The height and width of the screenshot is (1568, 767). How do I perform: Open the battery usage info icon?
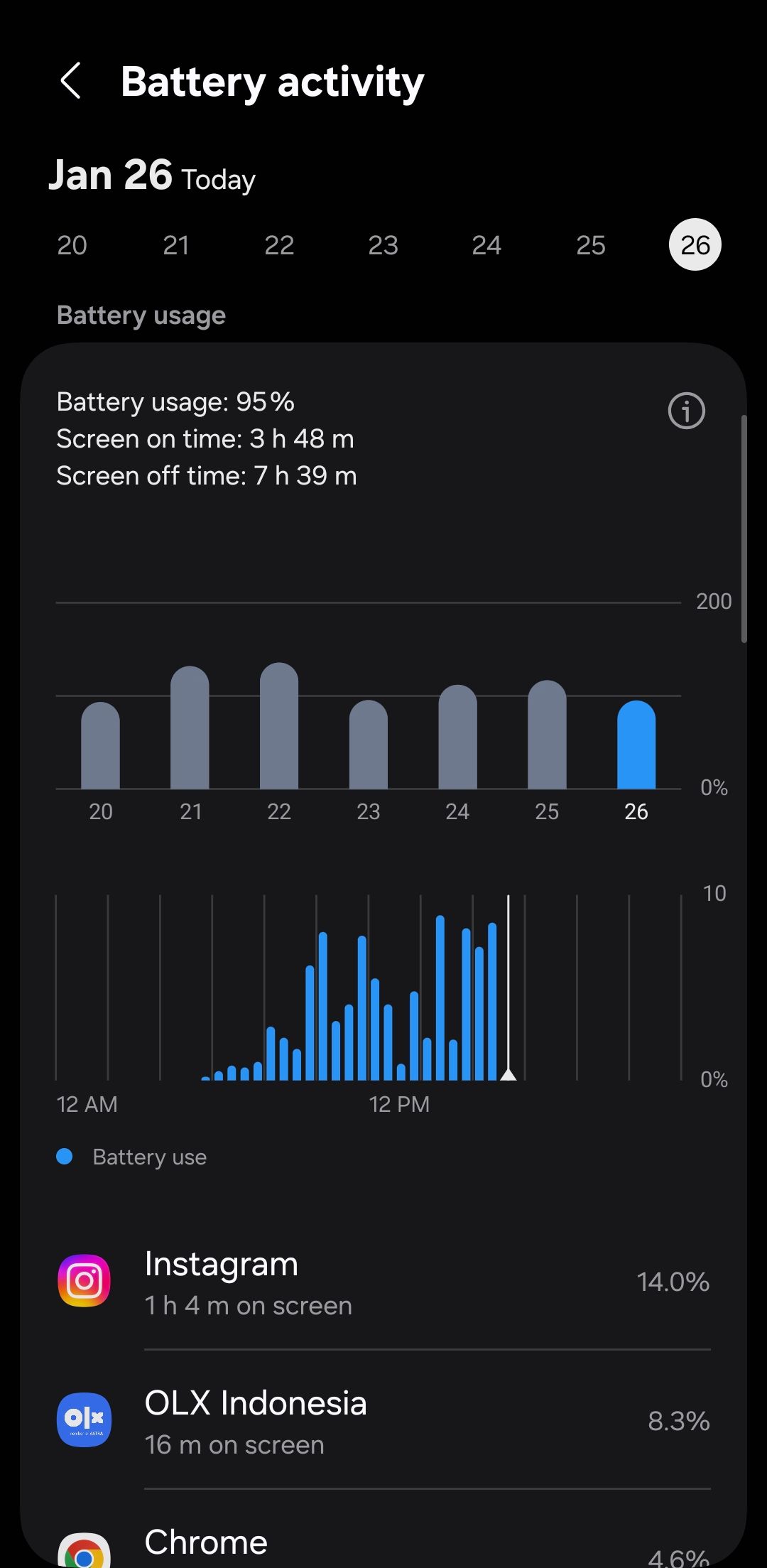pyautogui.click(x=686, y=411)
